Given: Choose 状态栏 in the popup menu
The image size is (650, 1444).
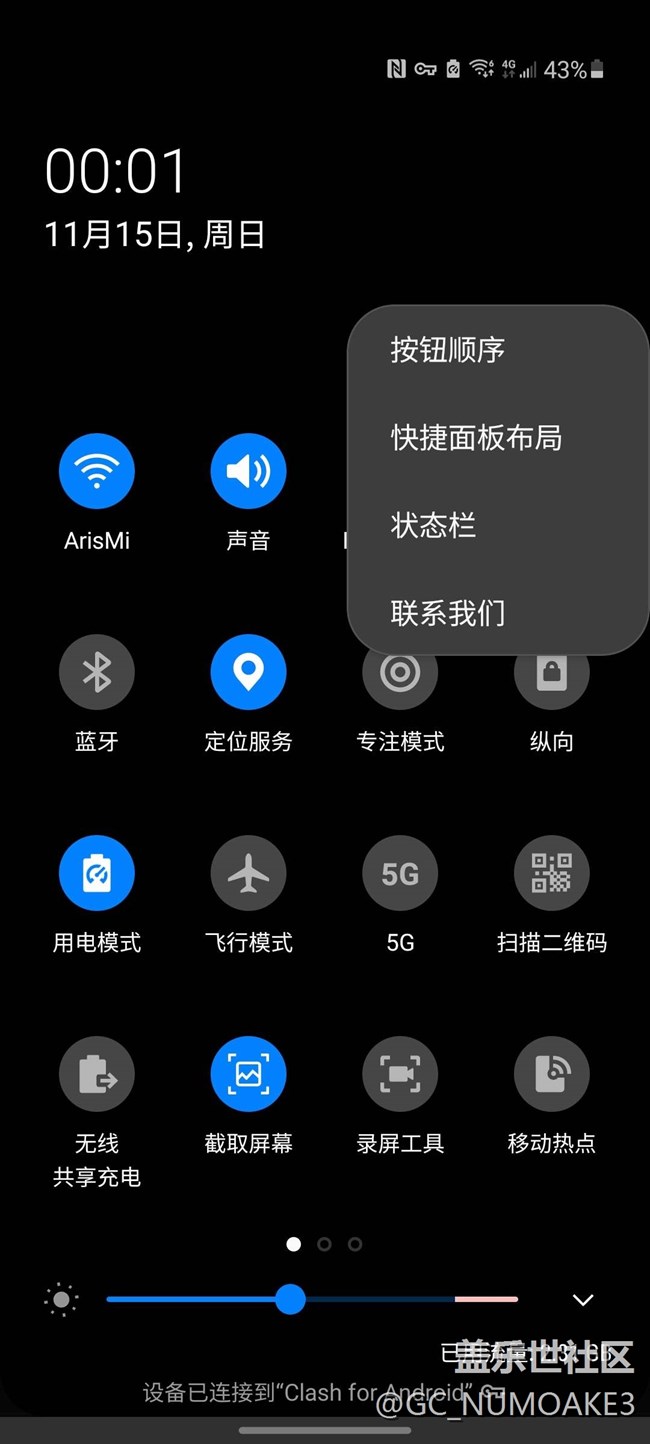Looking at the screenshot, I should [x=433, y=525].
